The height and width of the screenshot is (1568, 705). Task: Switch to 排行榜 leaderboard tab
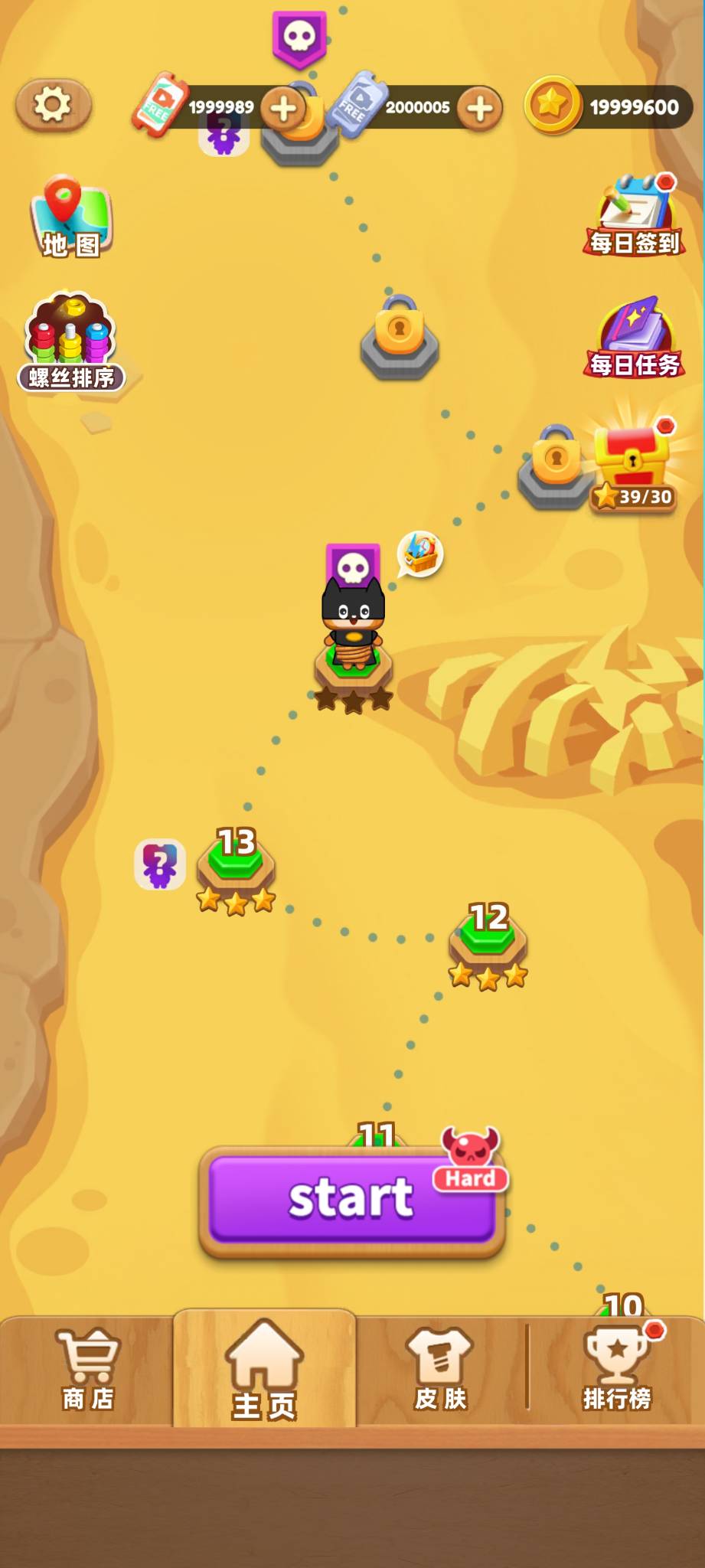[x=617, y=1369]
